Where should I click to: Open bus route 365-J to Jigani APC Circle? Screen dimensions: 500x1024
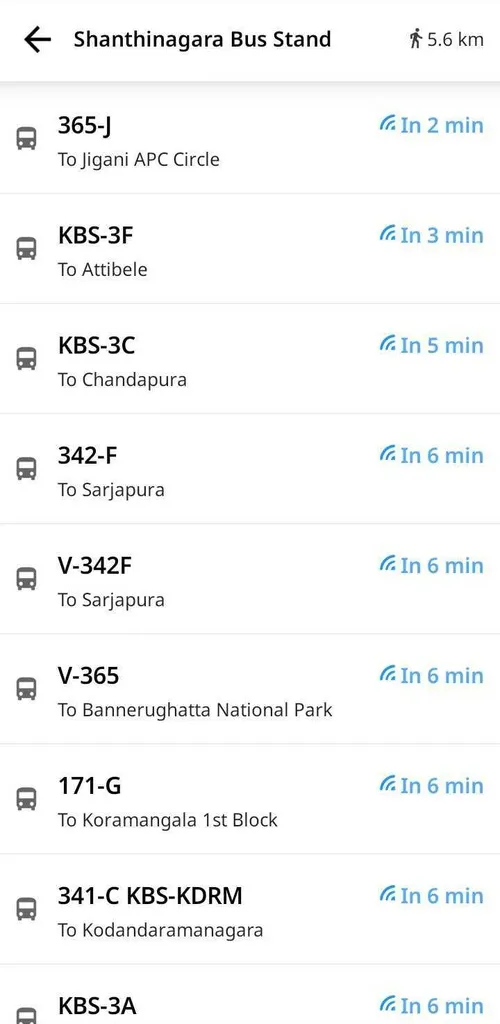(250, 138)
